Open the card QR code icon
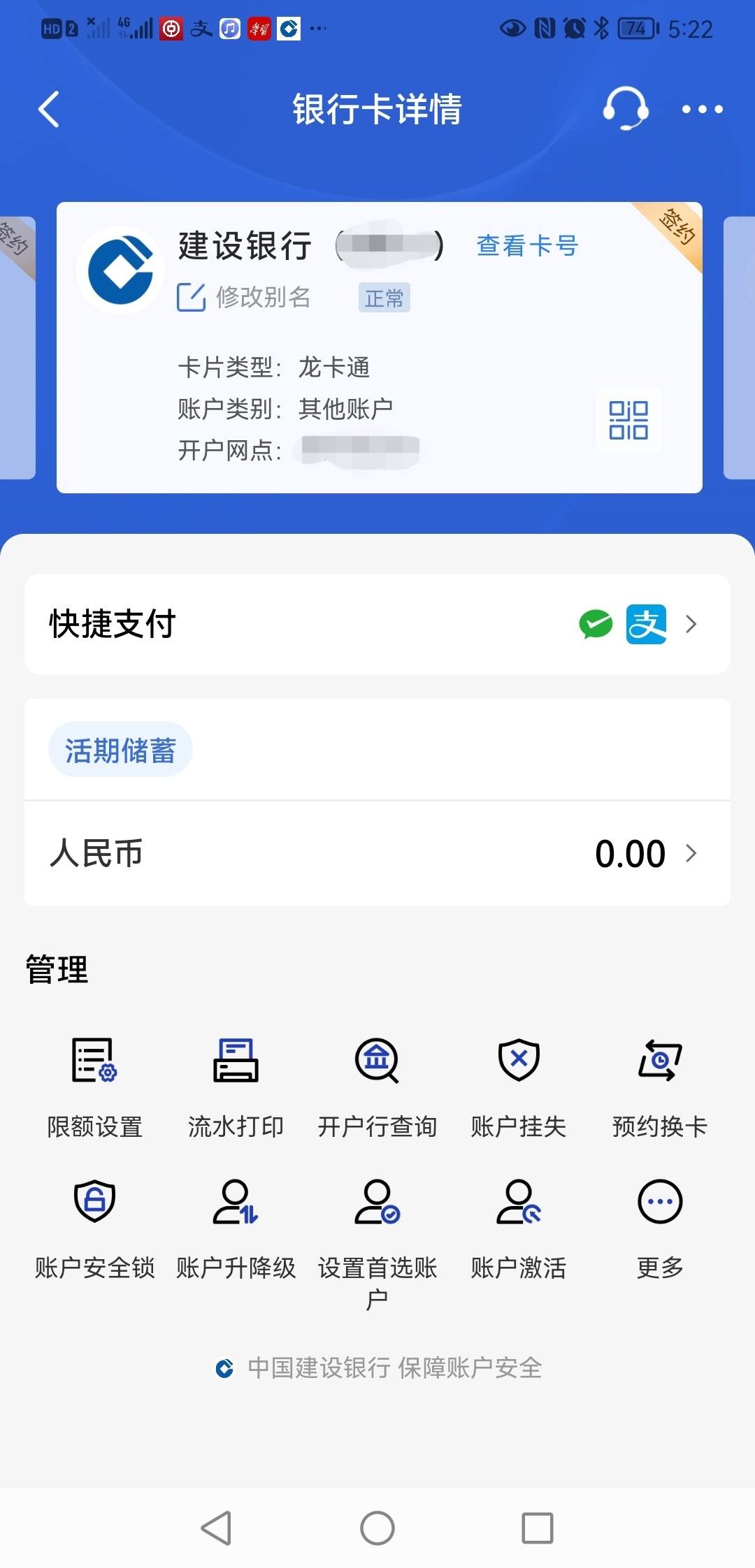The image size is (755, 1568). click(628, 420)
